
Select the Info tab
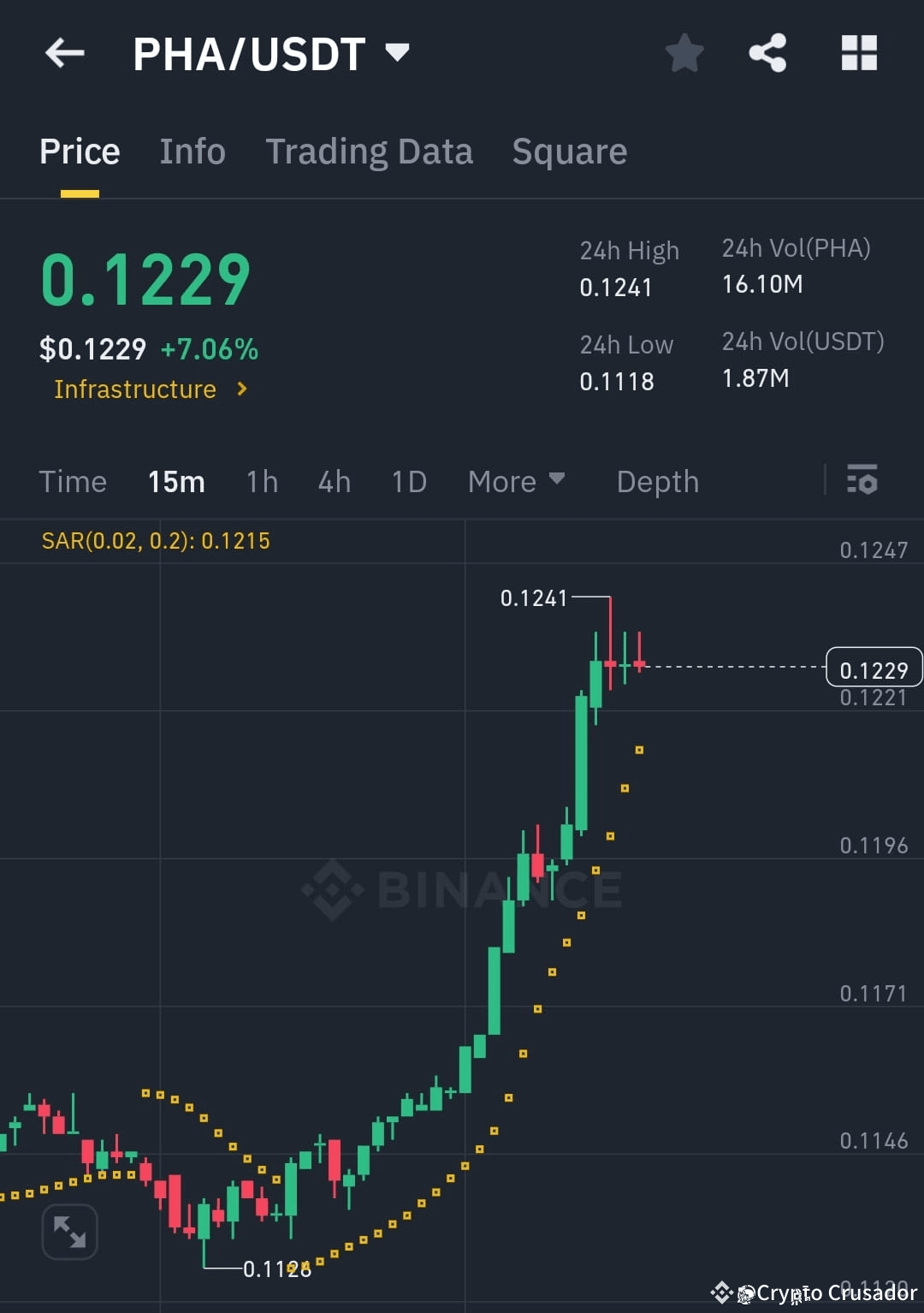click(192, 151)
